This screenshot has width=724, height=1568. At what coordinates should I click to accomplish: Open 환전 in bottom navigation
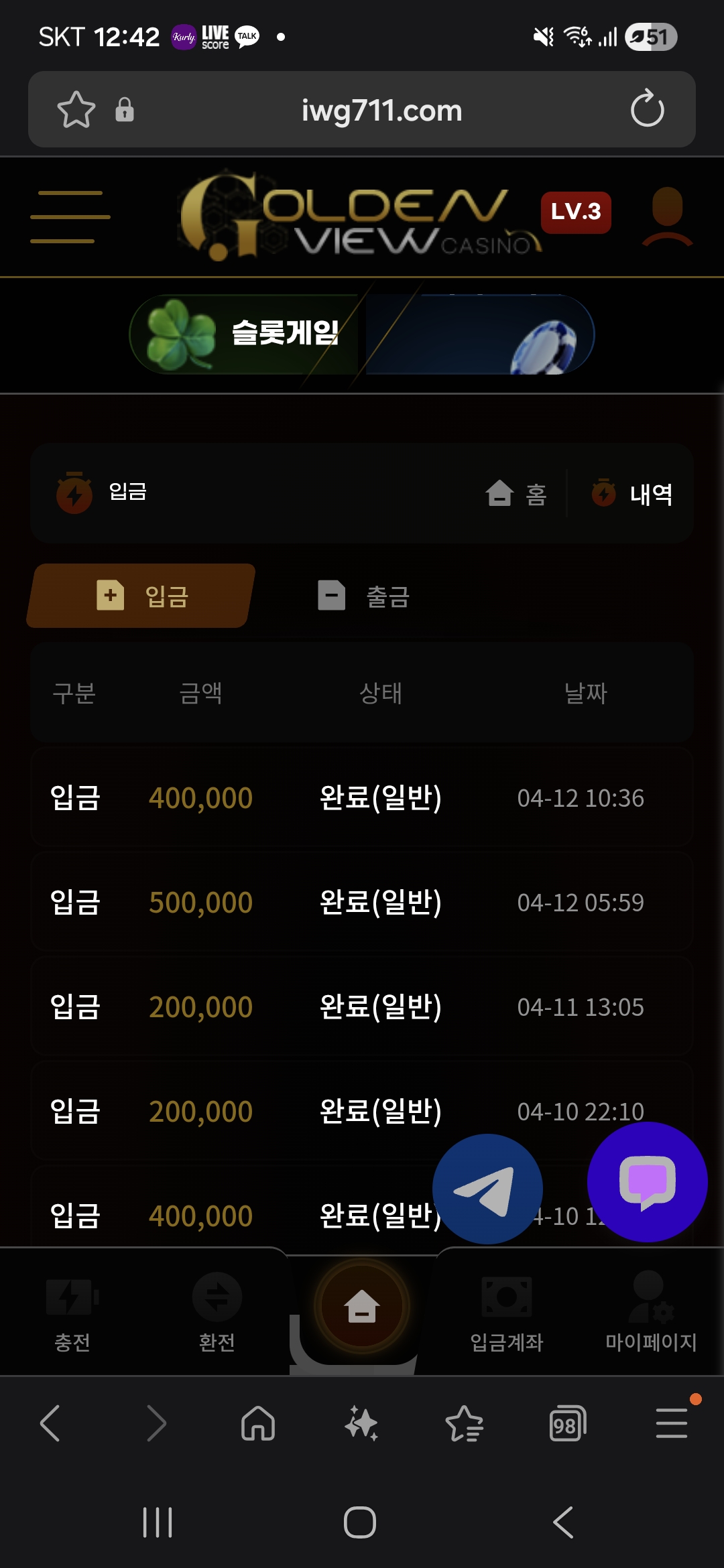217,1313
